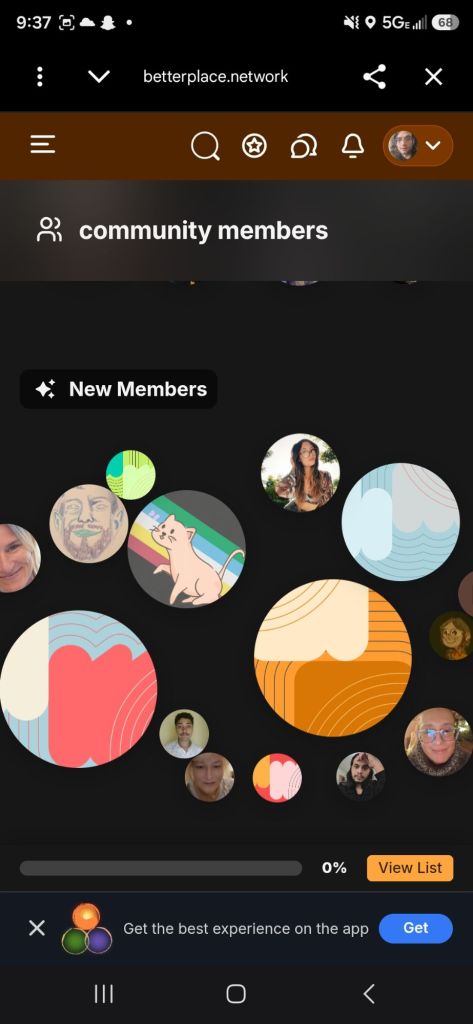Viewport: 473px width, 1024px height.
Task: Go to the system home screen
Action: pos(236,994)
